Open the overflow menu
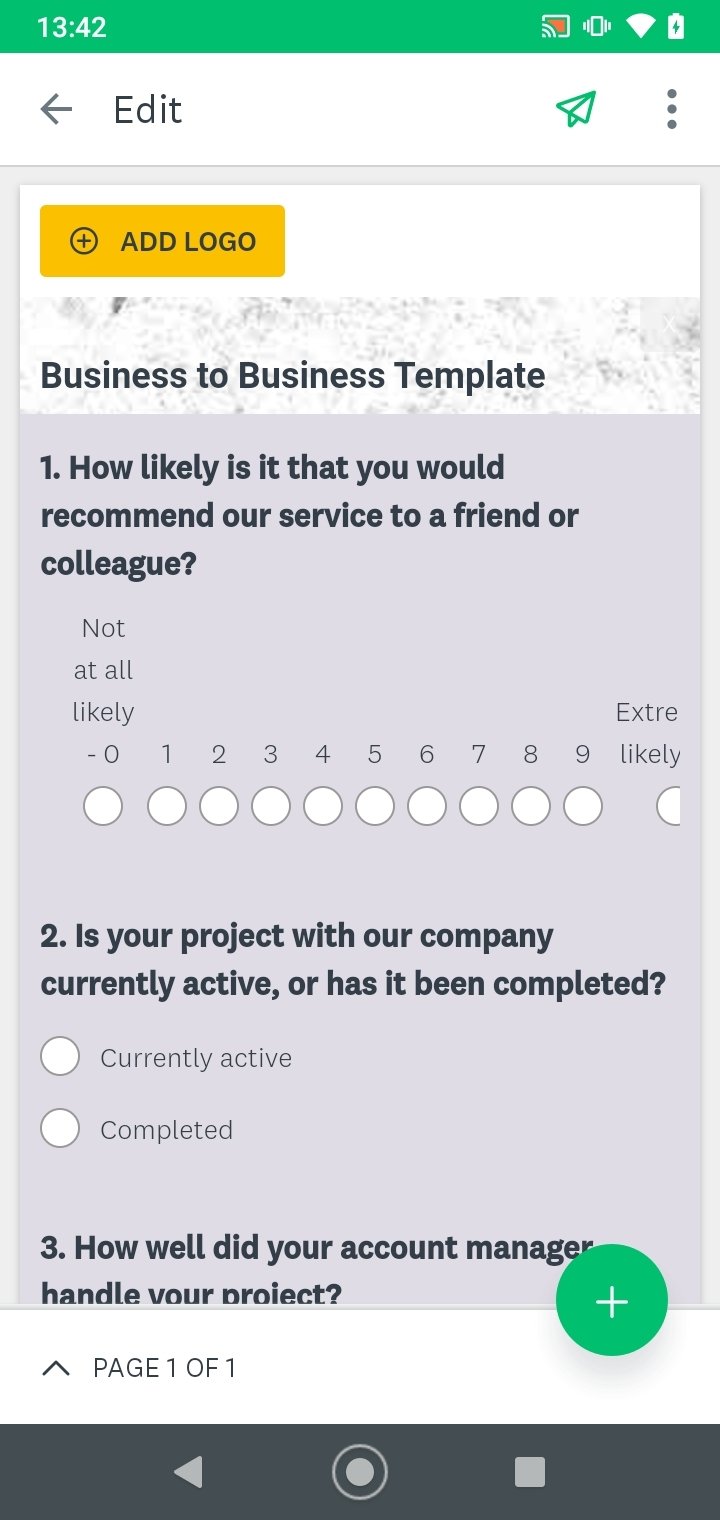Image resolution: width=720 pixels, height=1520 pixels. 671,109
